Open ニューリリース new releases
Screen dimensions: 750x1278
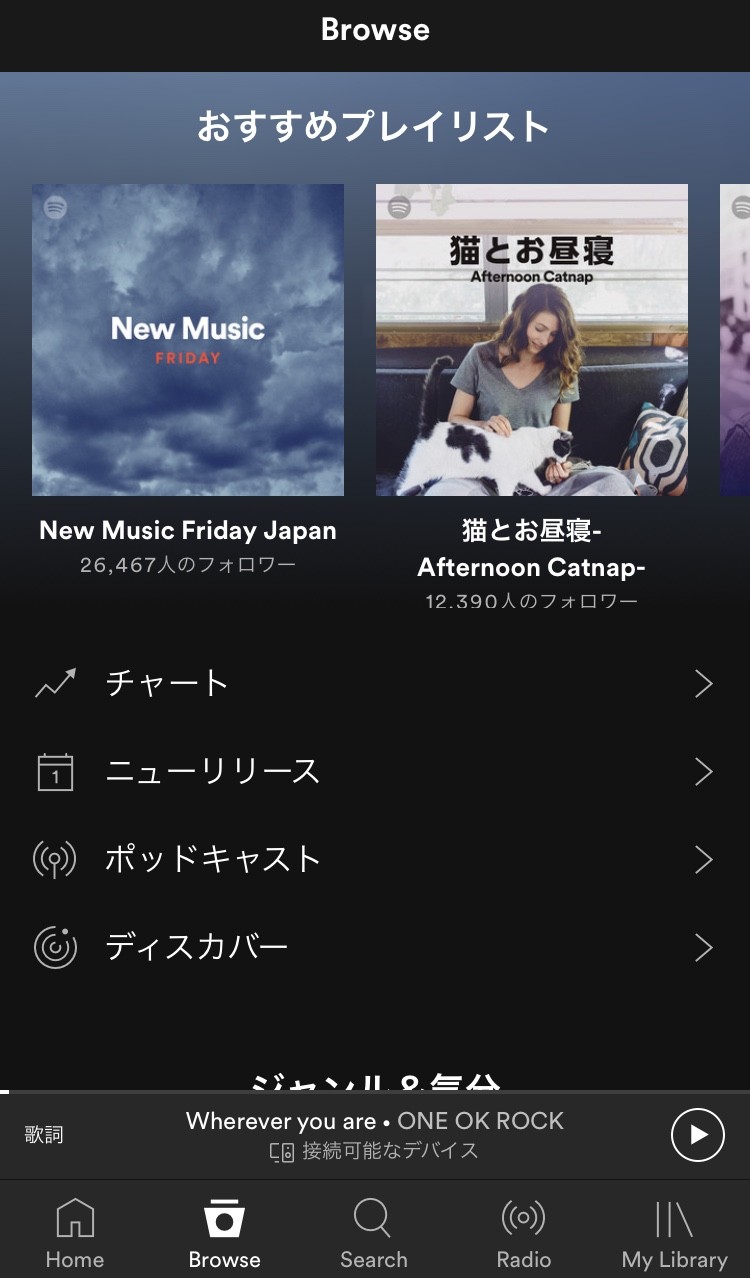(x=374, y=772)
